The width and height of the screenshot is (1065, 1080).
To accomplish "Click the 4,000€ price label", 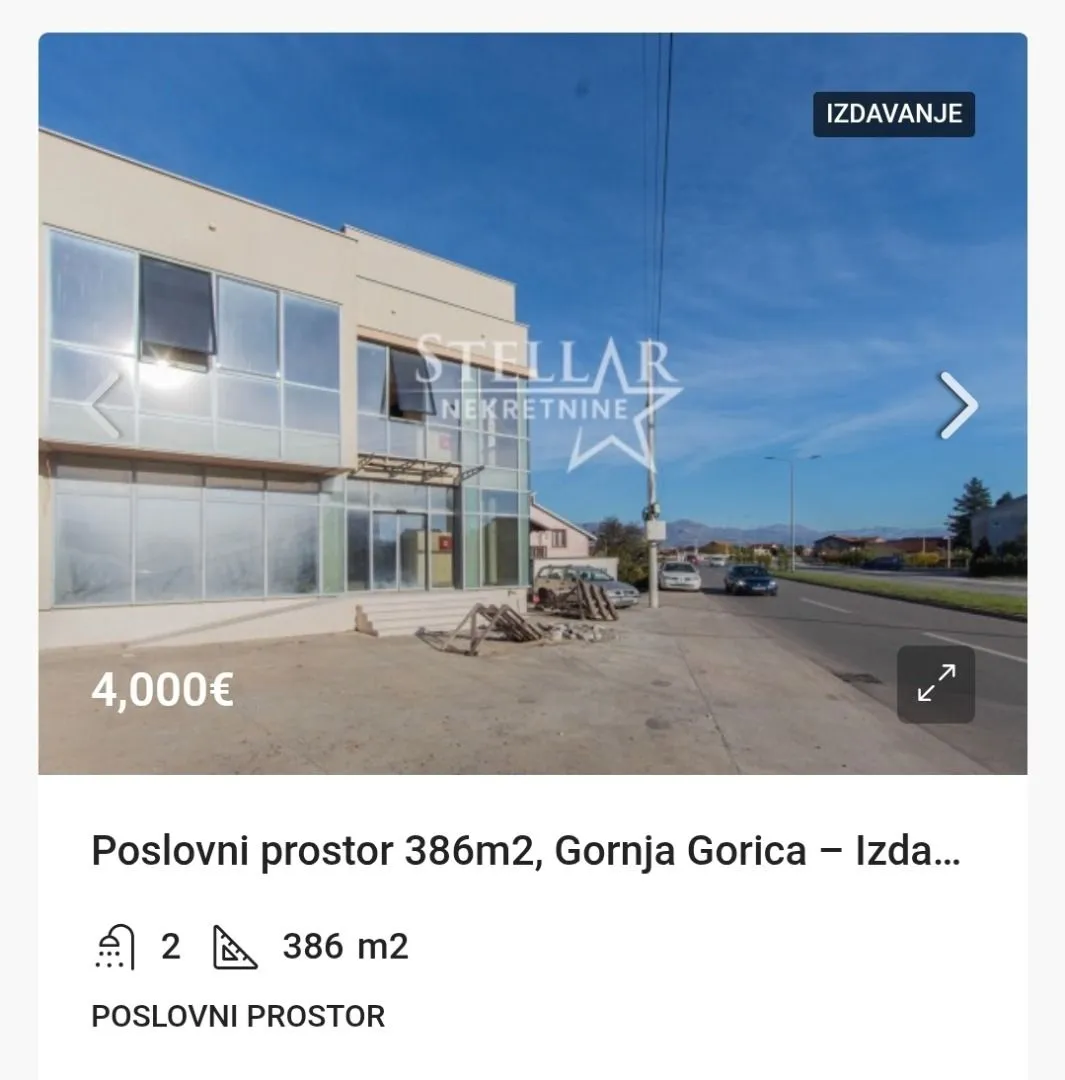I will click(x=163, y=689).
